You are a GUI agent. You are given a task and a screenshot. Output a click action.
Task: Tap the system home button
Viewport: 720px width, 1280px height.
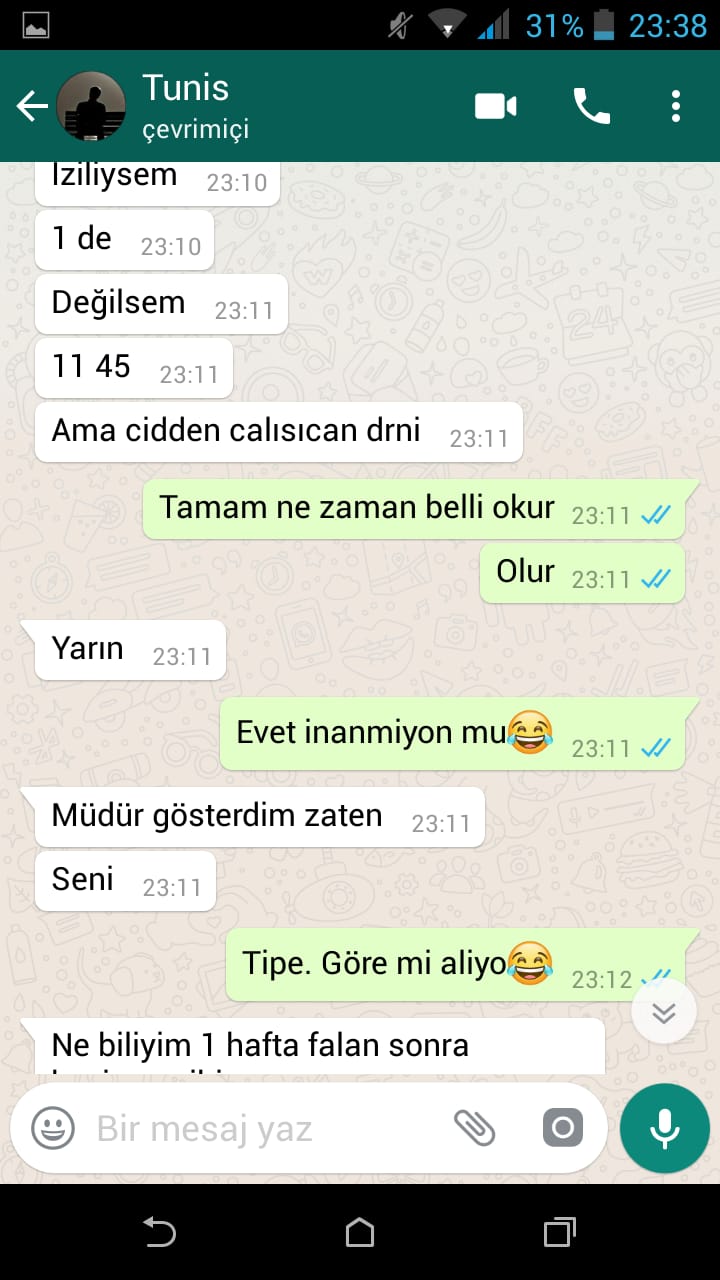360,1232
